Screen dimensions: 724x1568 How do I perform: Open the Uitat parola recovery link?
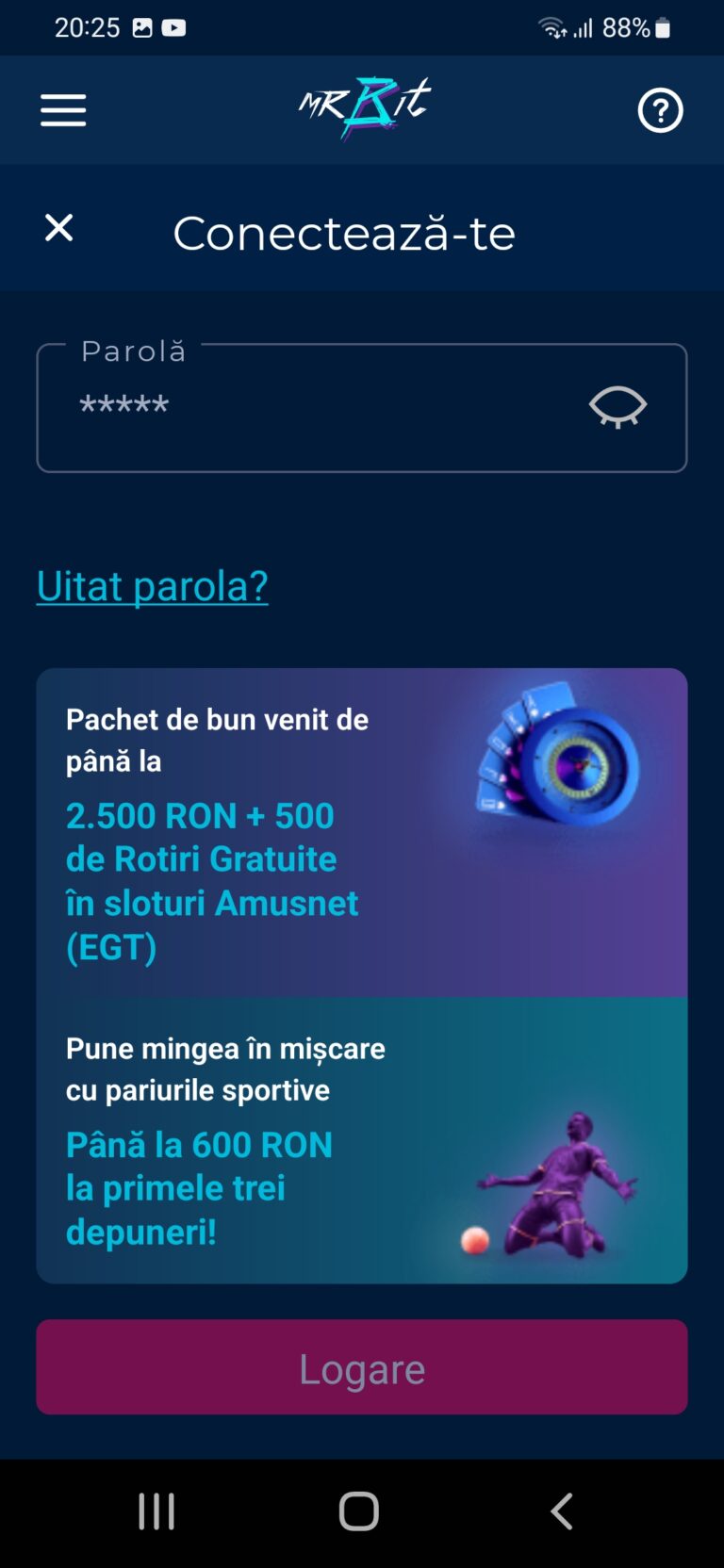point(152,585)
